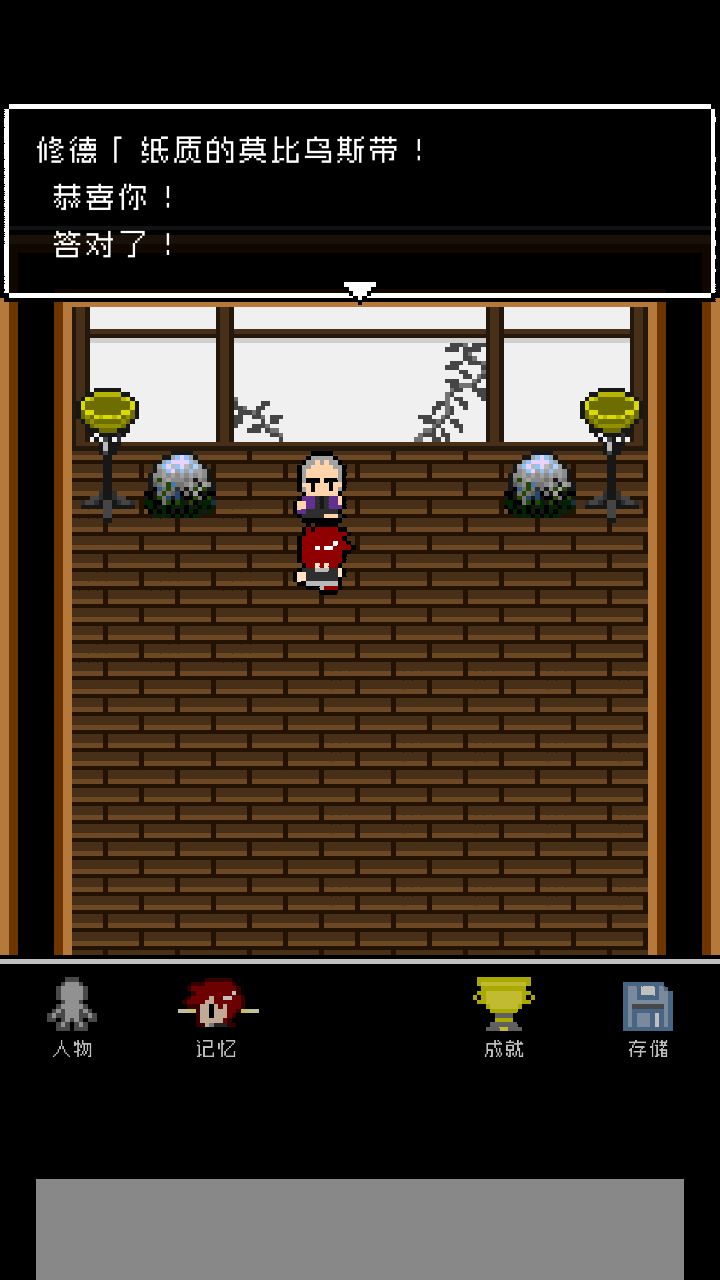This screenshot has width=720, height=1280.
Task: Click the left potted plant
Action: (180, 485)
